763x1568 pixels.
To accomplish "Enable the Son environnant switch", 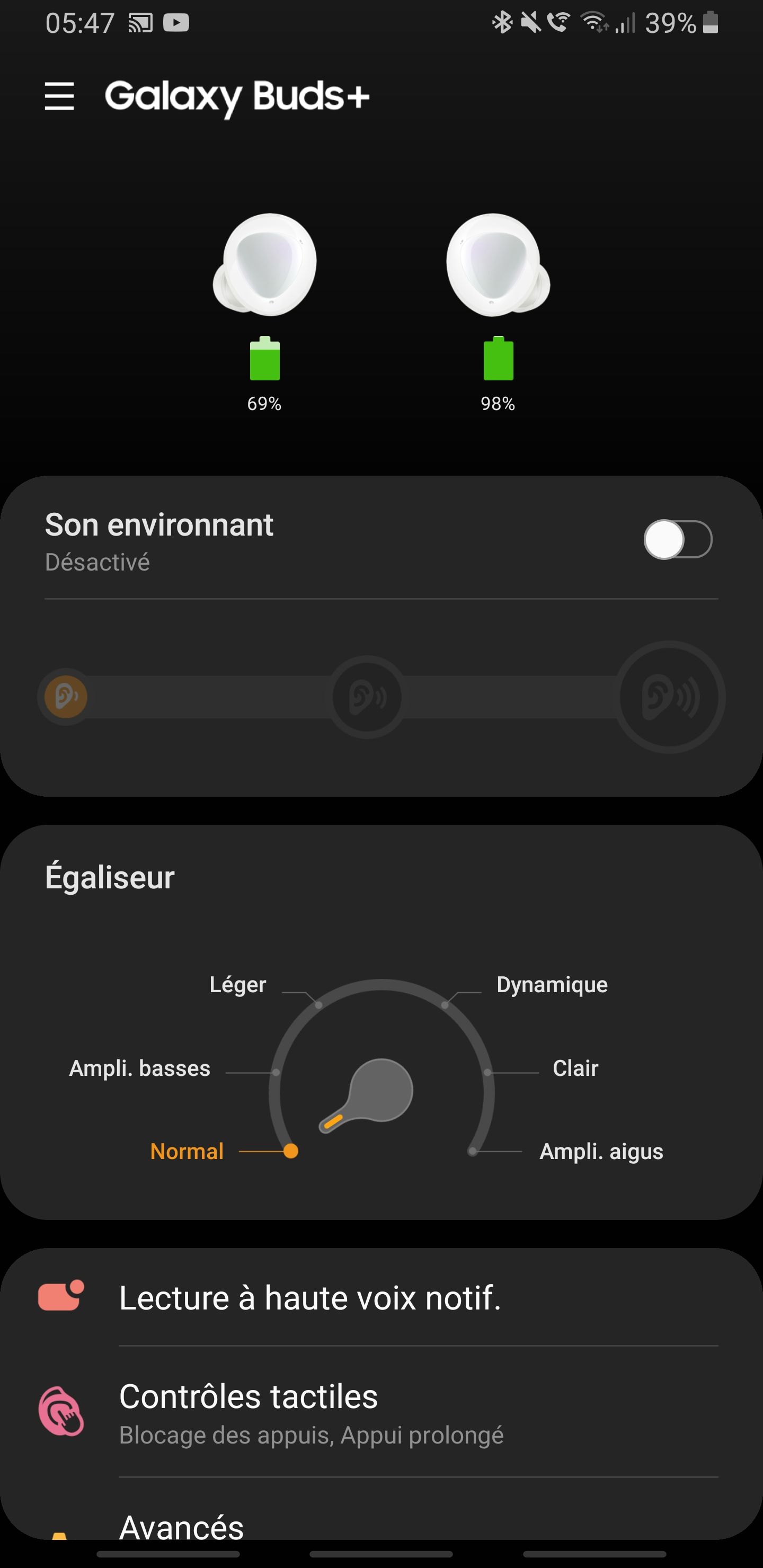I will tap(677, 539).
